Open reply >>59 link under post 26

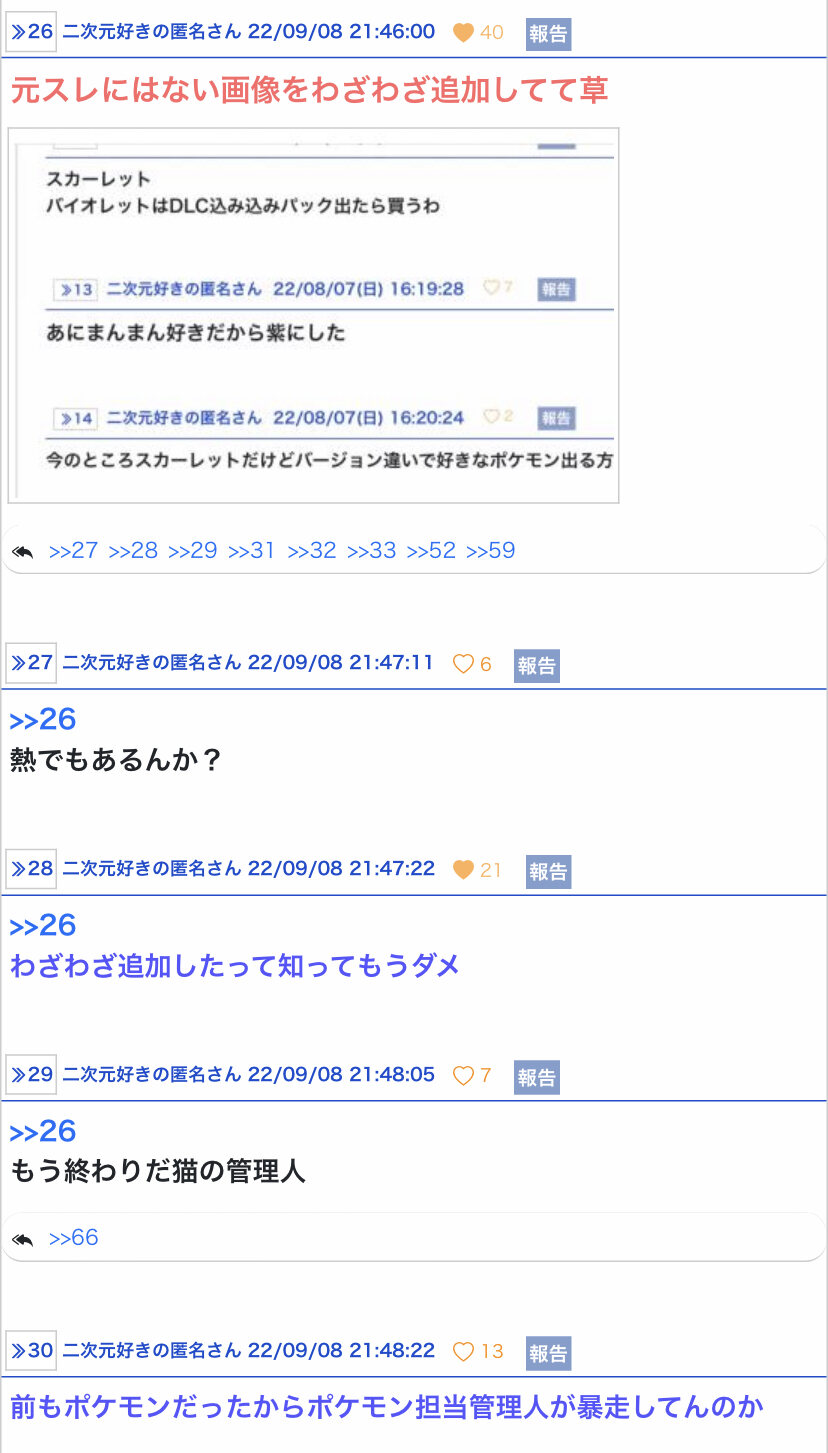(491, 550)
